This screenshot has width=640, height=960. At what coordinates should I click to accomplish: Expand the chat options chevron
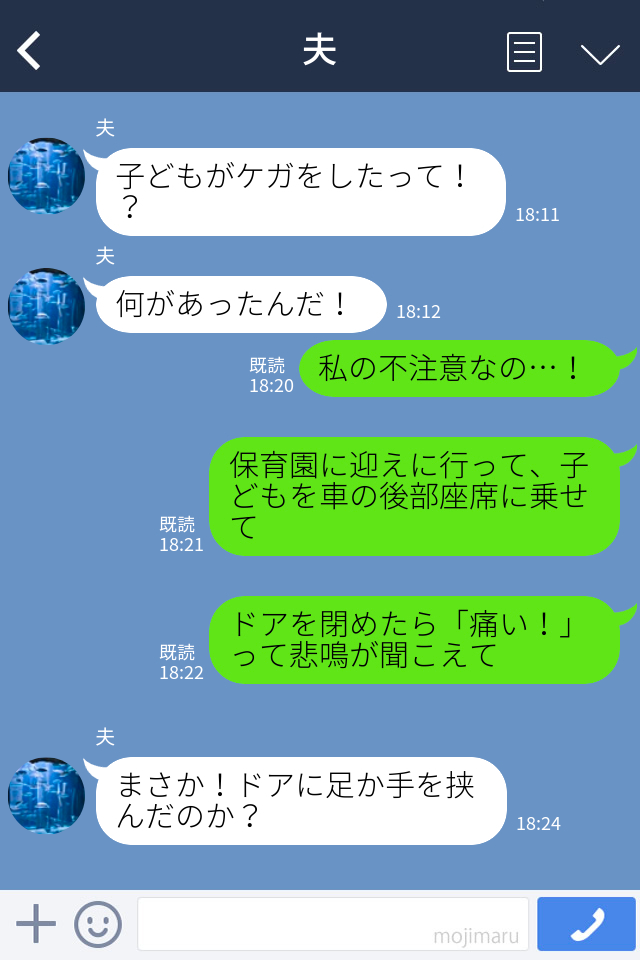[600, 53]
